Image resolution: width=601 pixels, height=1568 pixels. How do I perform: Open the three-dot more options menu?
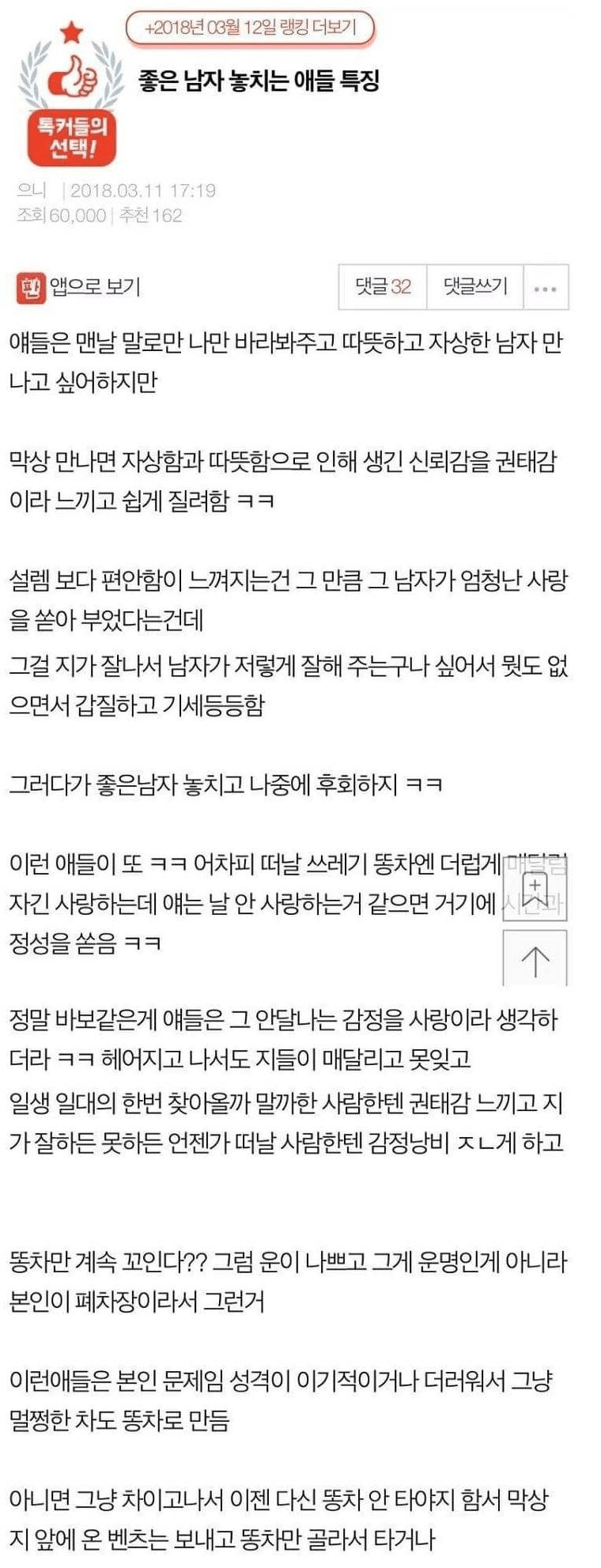click(x=546, y=288)
